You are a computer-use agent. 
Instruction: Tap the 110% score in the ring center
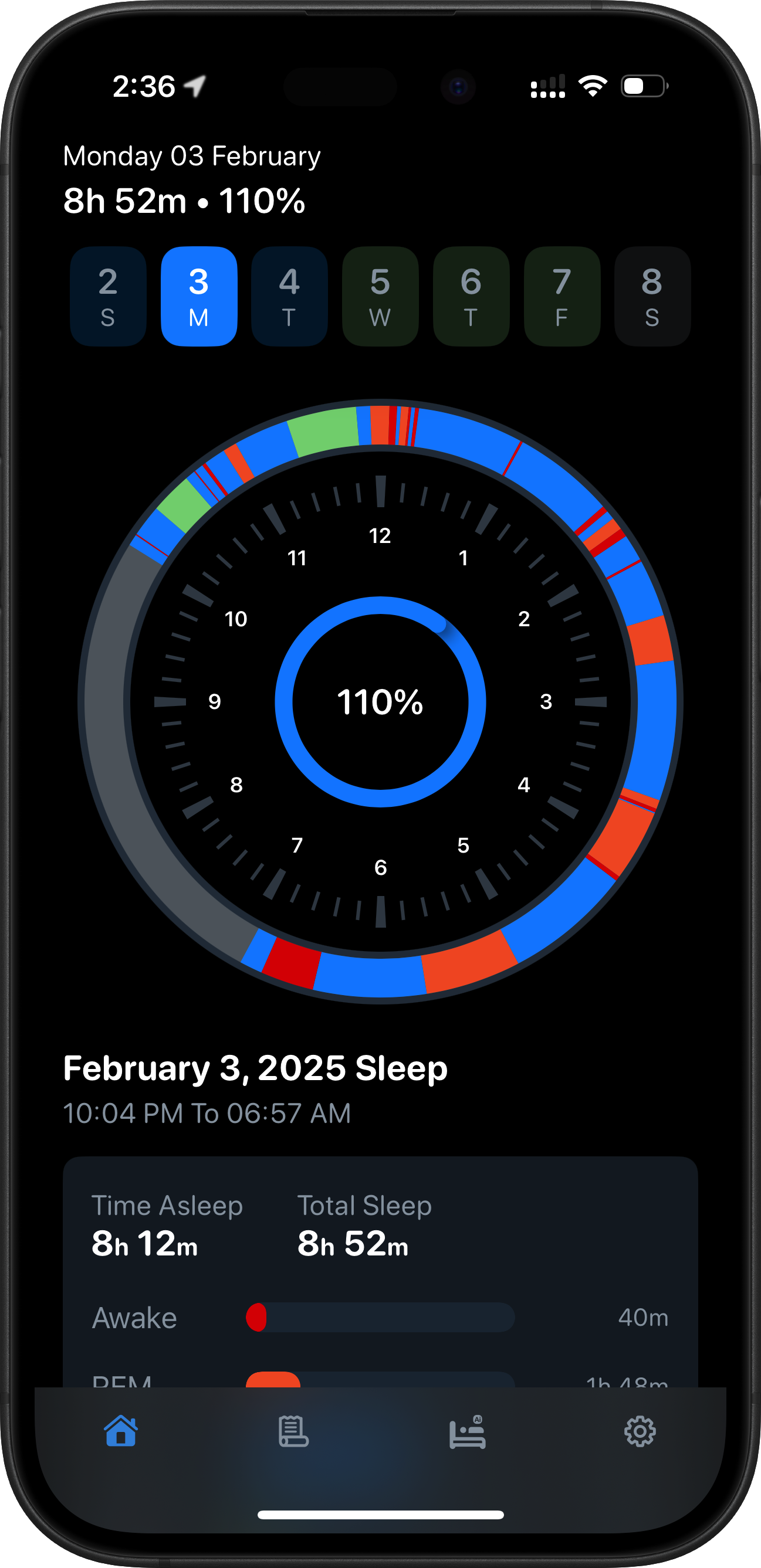(x=380, y=701)
